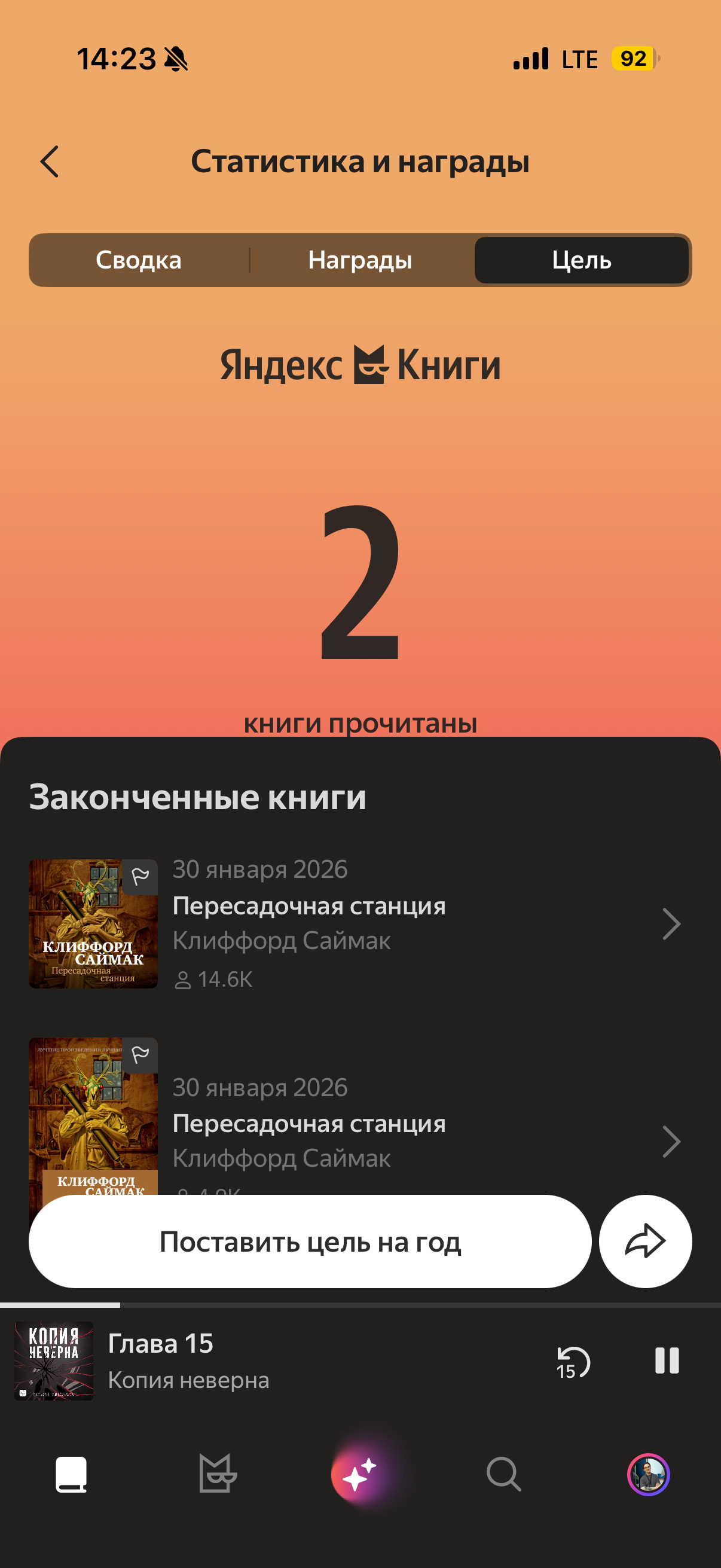Rewind audiobook 15 seconds
Screen dimensions: 721x1568
[x=573, y=1360]
